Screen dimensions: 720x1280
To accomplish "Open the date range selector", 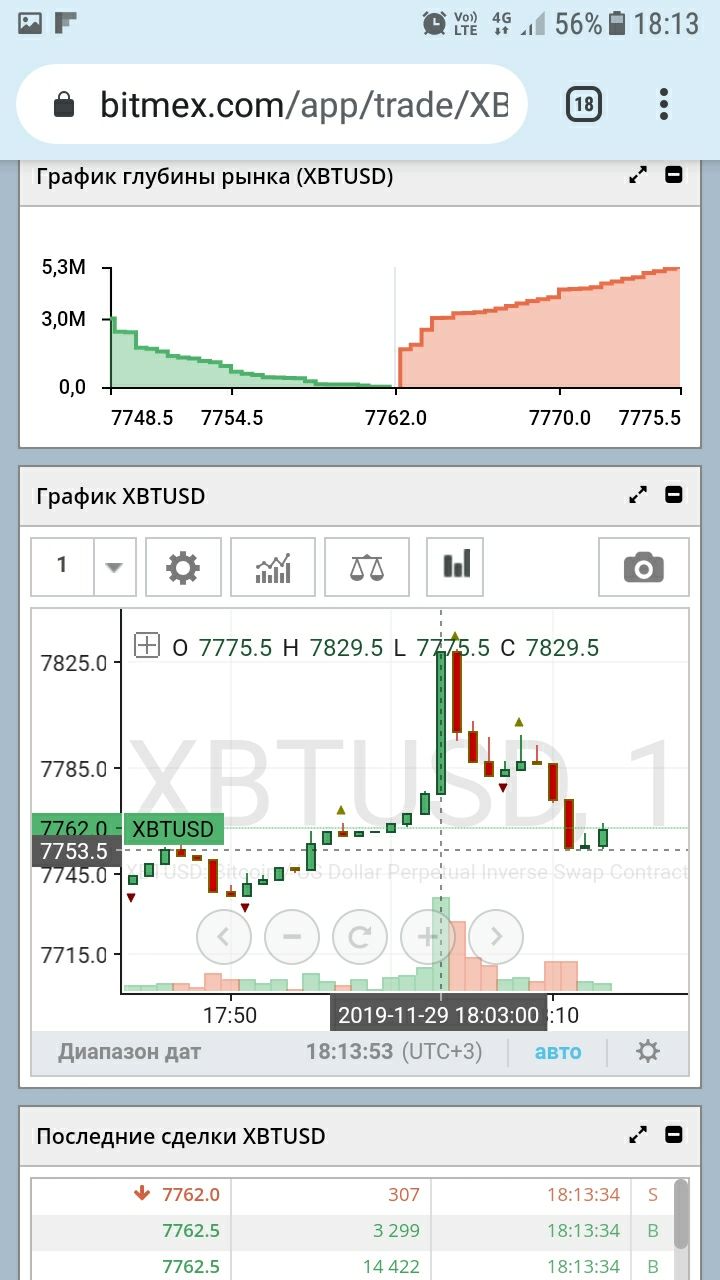I will pos(129,1052).
